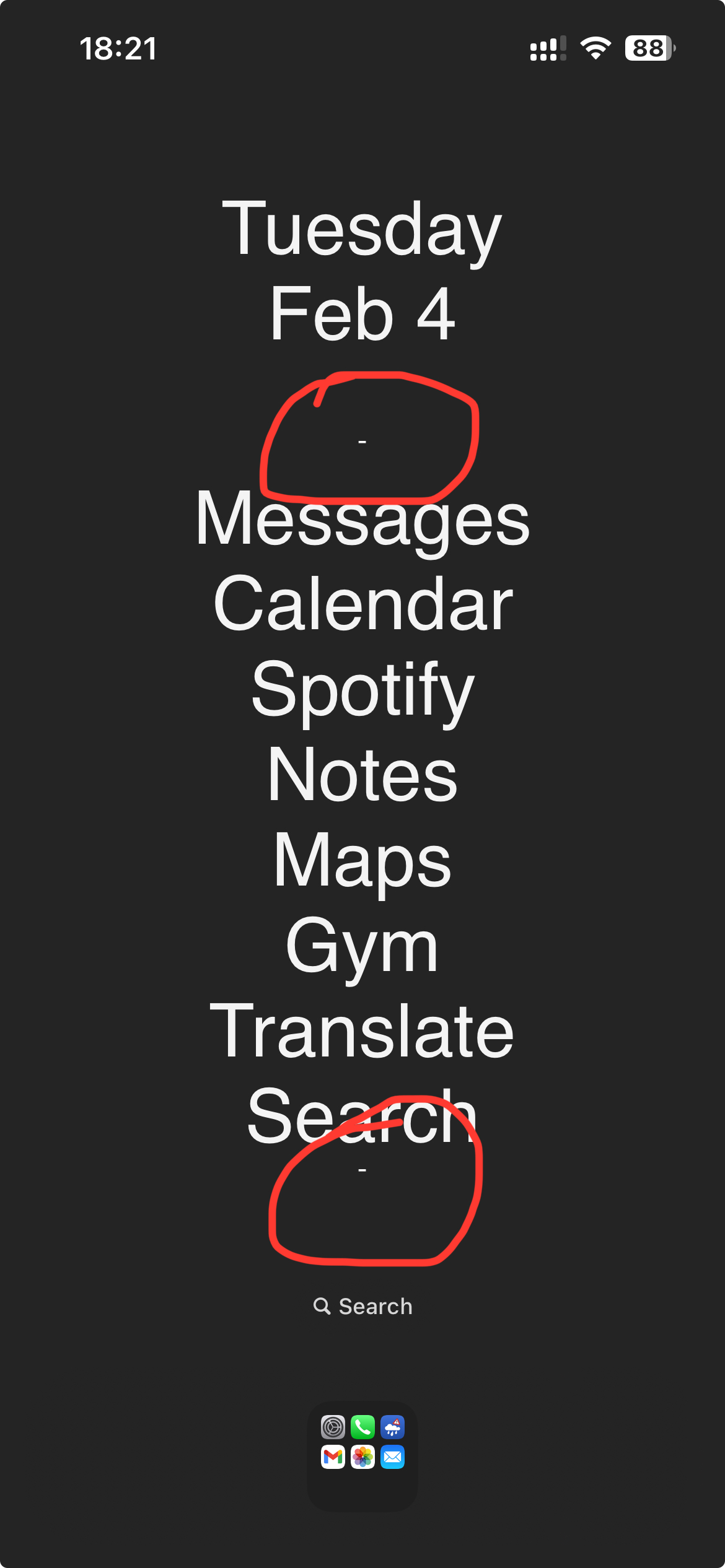Open the Translate app
The height and width of the screenshot is (1568, 725).
[x=362, y=1031]
